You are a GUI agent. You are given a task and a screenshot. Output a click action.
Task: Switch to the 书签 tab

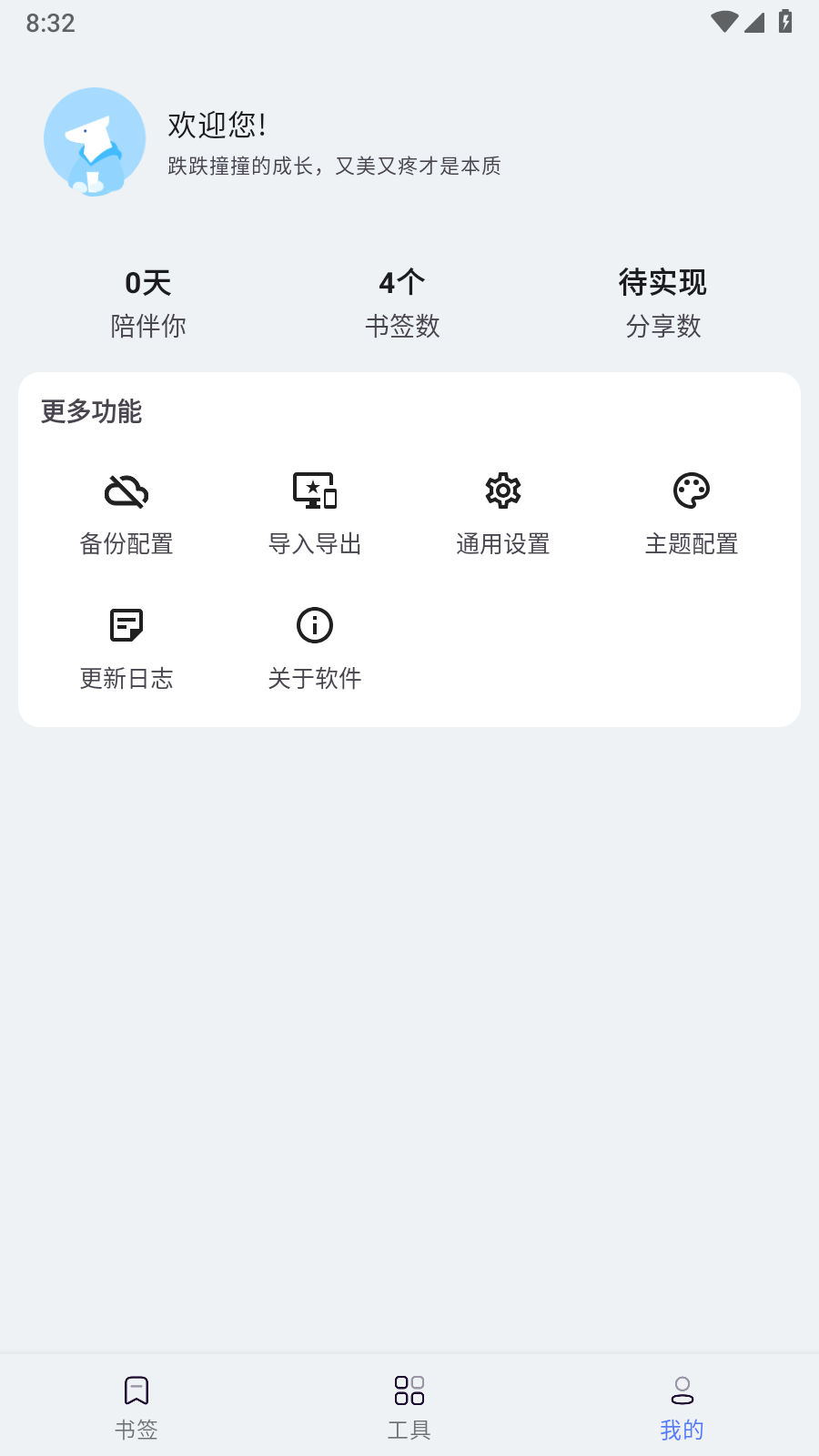tap(136, 1407)
